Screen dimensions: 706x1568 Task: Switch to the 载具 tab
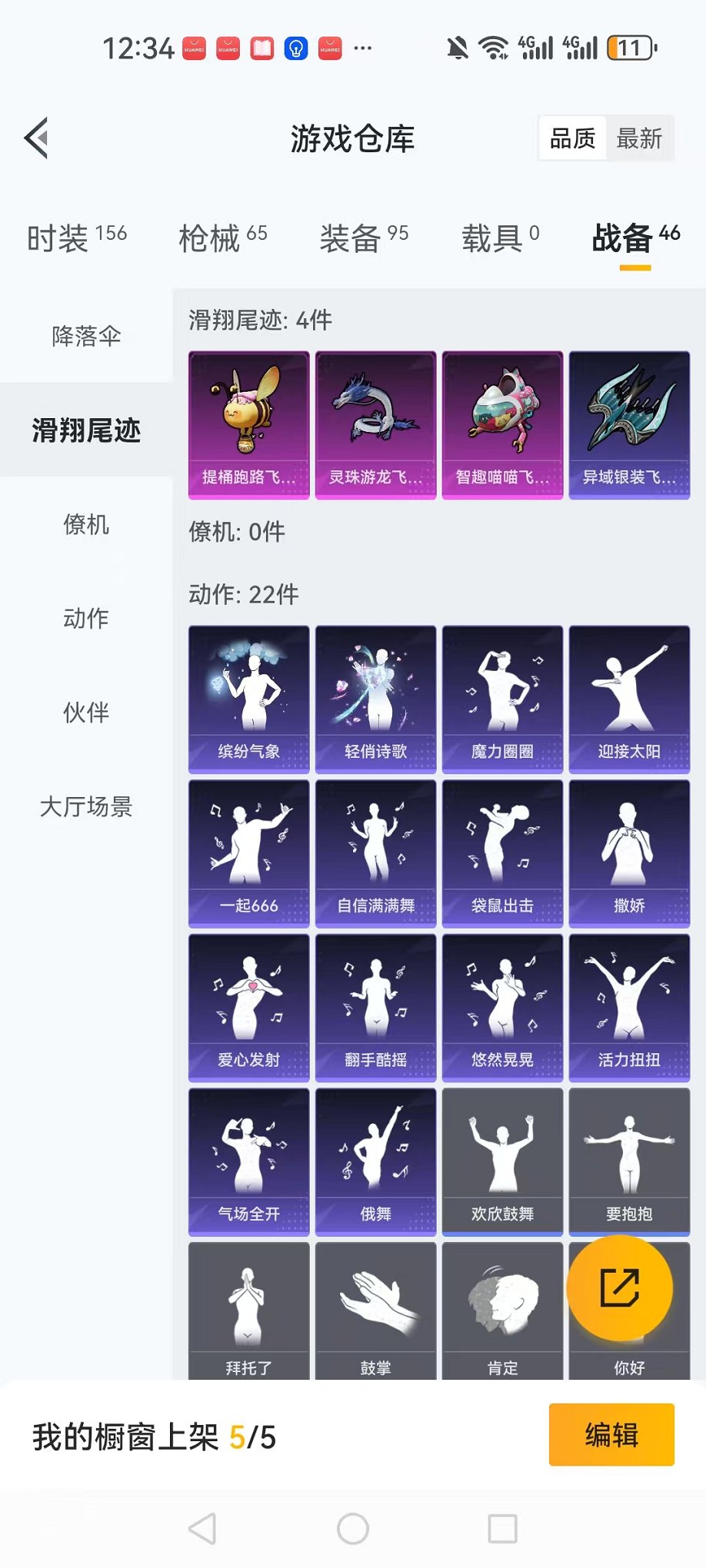coord(500,238)
